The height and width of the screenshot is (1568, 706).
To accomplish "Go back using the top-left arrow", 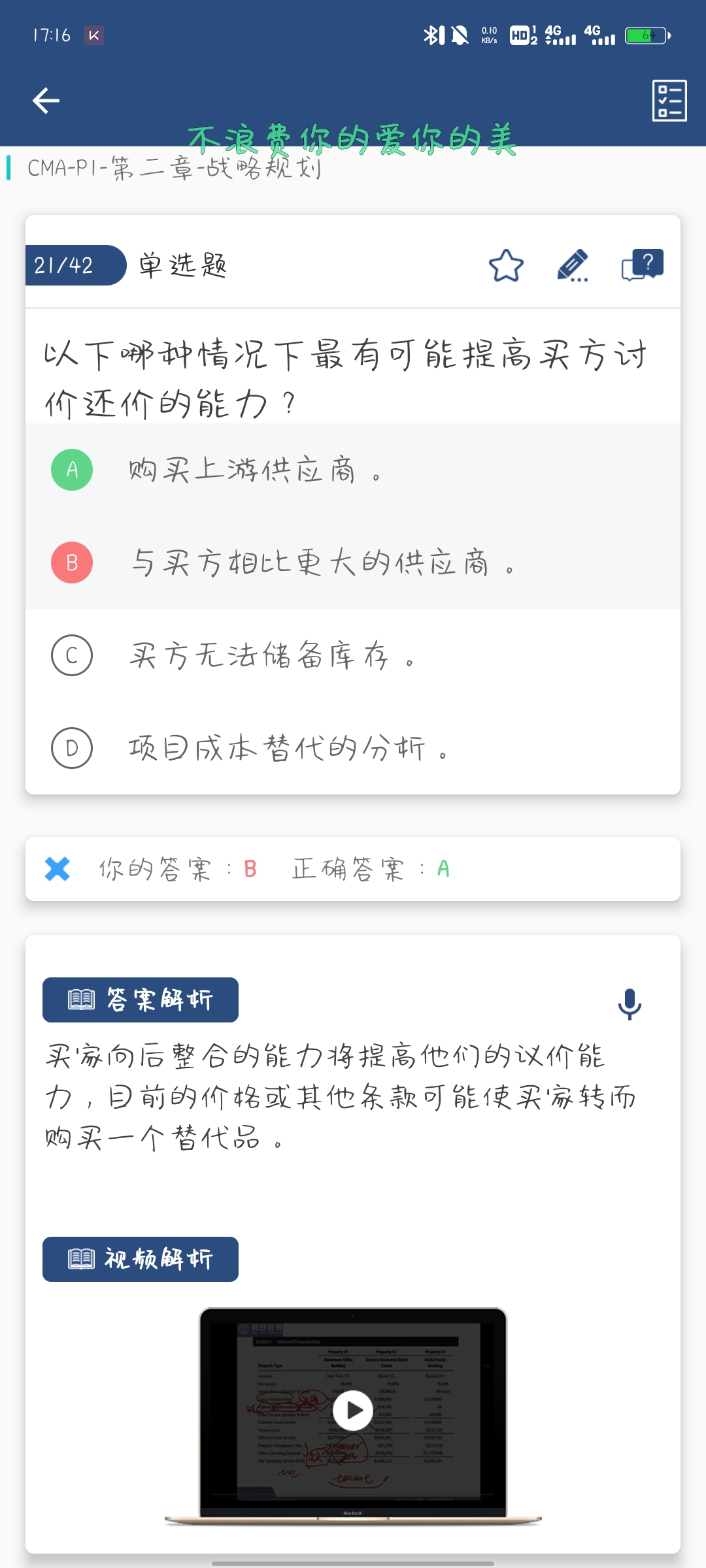I will point(46,101).
